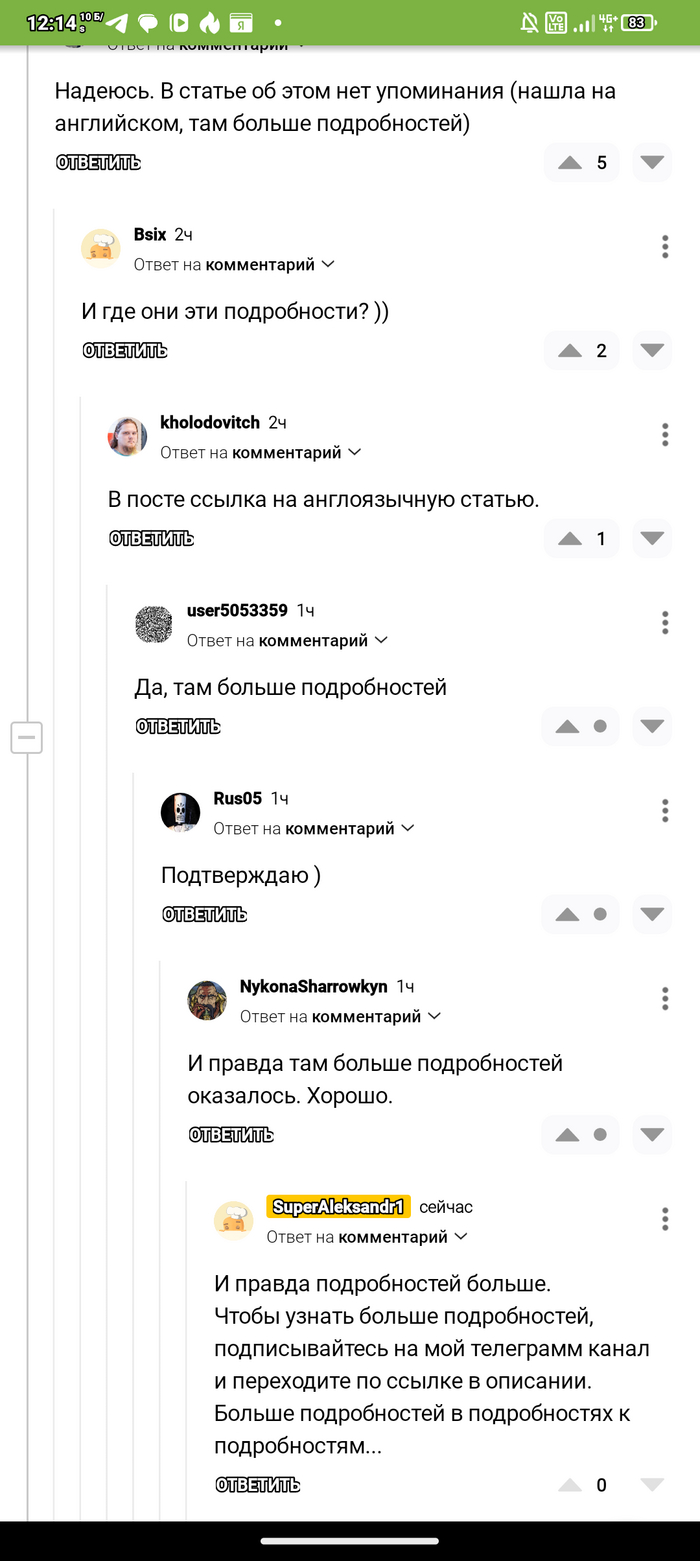Screen dimensions: 700x1561
Task: Open the overflow menu on kholodovitch's comment
Action: tap(665, 435)
